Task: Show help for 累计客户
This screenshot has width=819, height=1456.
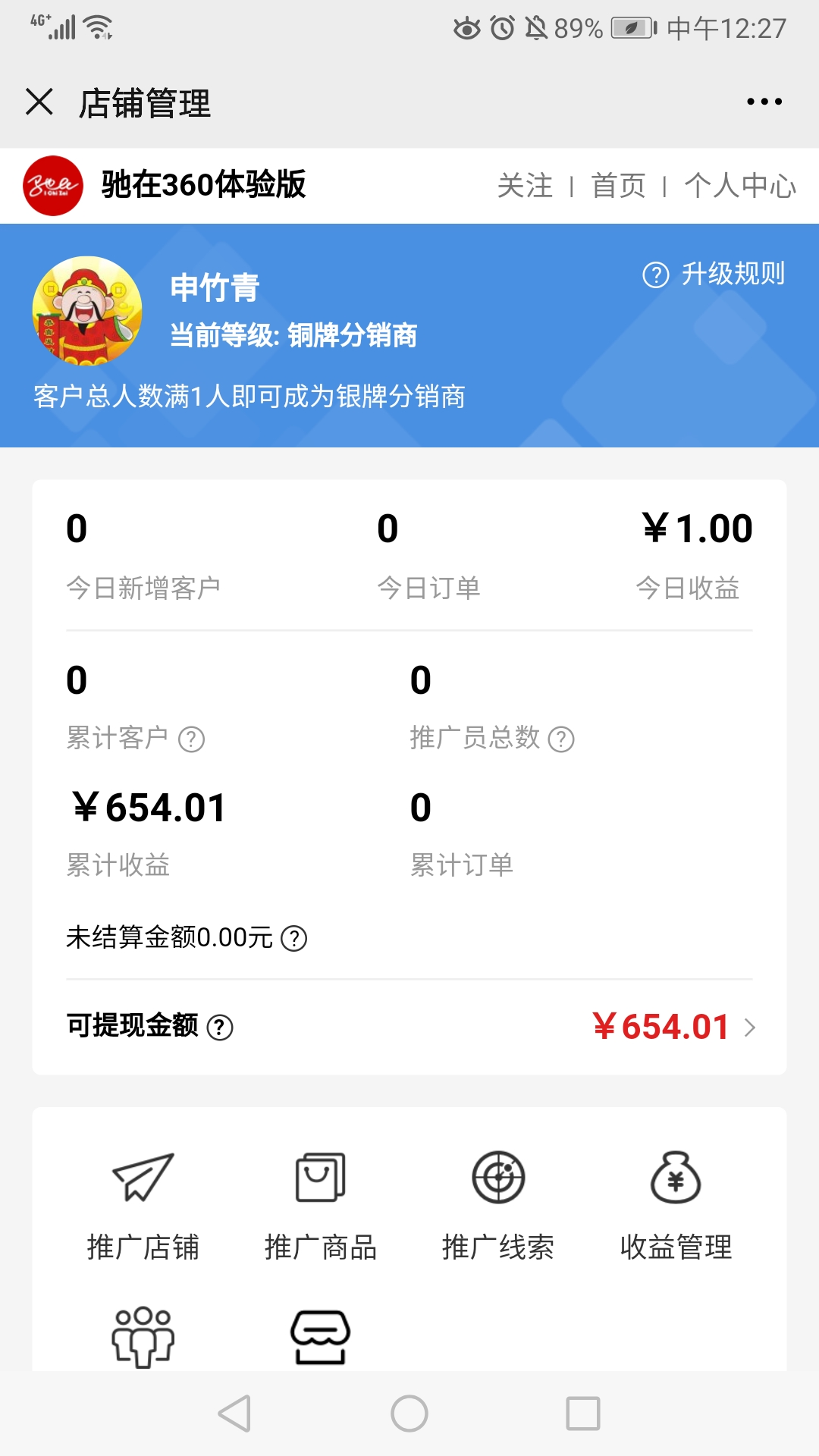Action: (x=191, y=739)
